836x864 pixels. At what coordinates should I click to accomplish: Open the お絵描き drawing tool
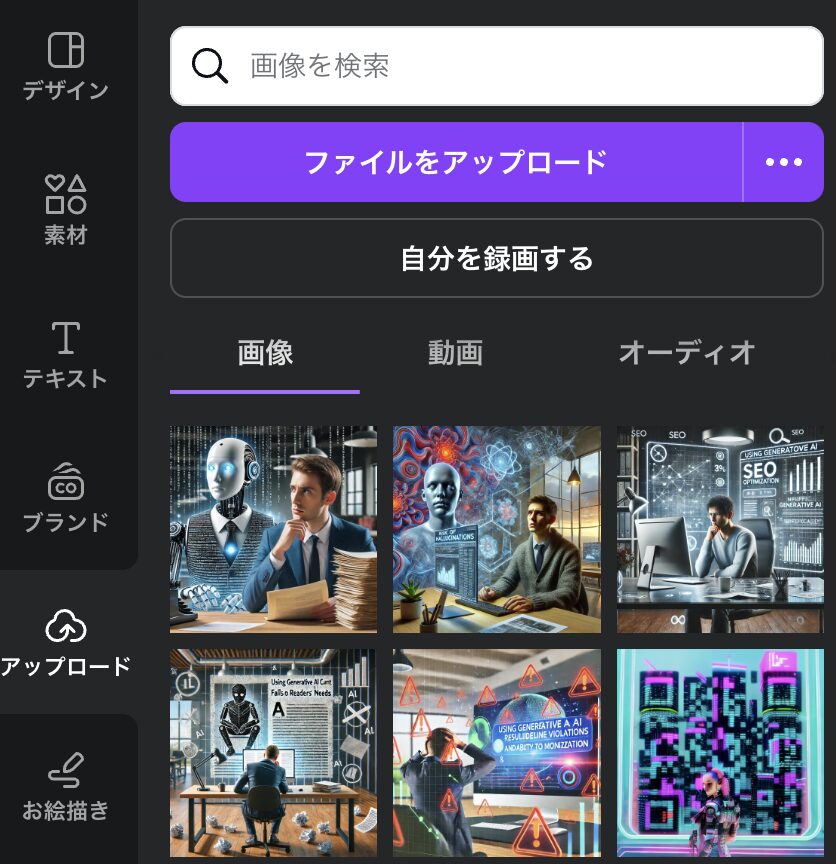[66, 786]
